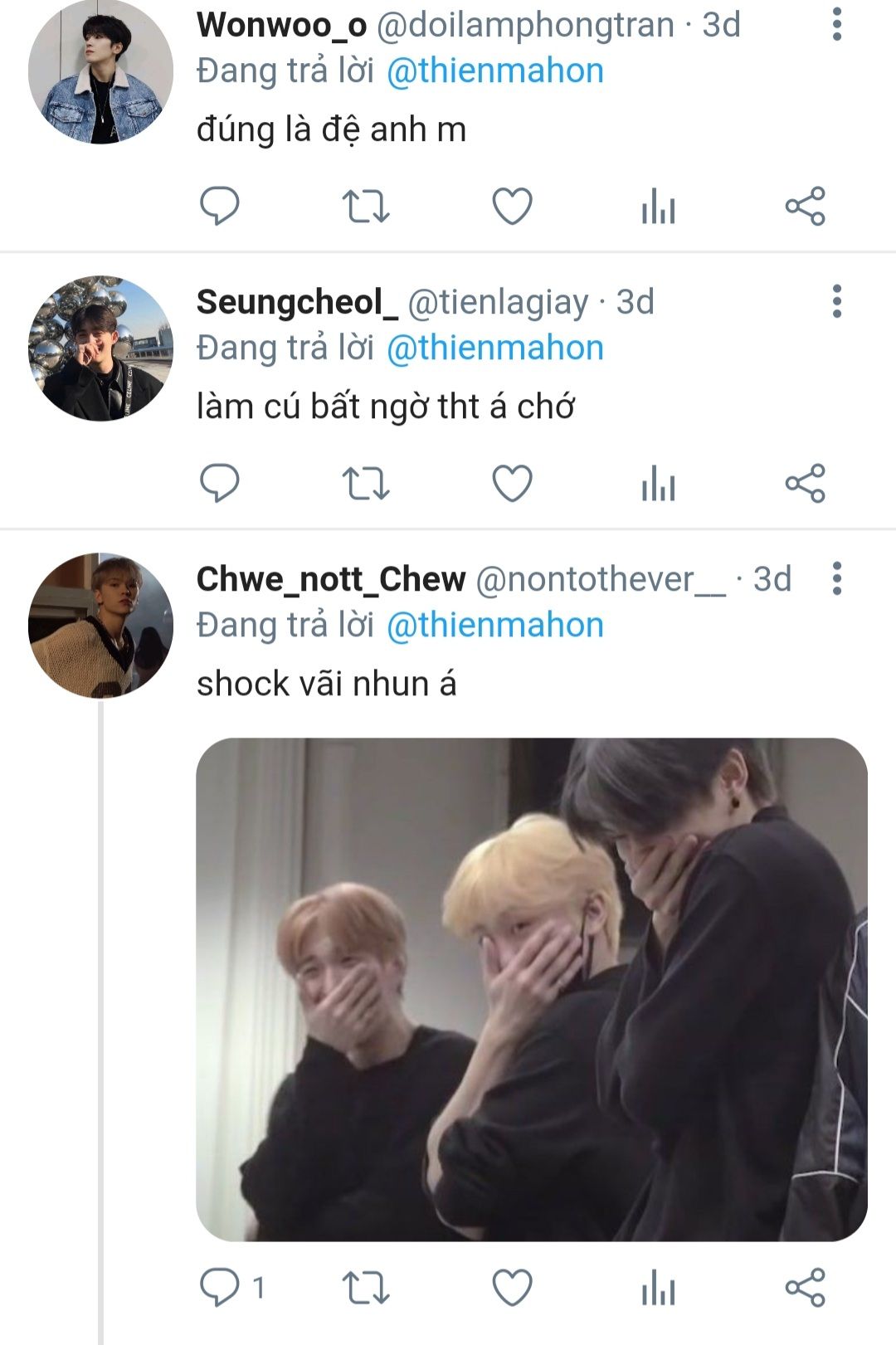896x1345 pixels.
Task: Retweet Wonwoo_o's reply
Action: 366,206
